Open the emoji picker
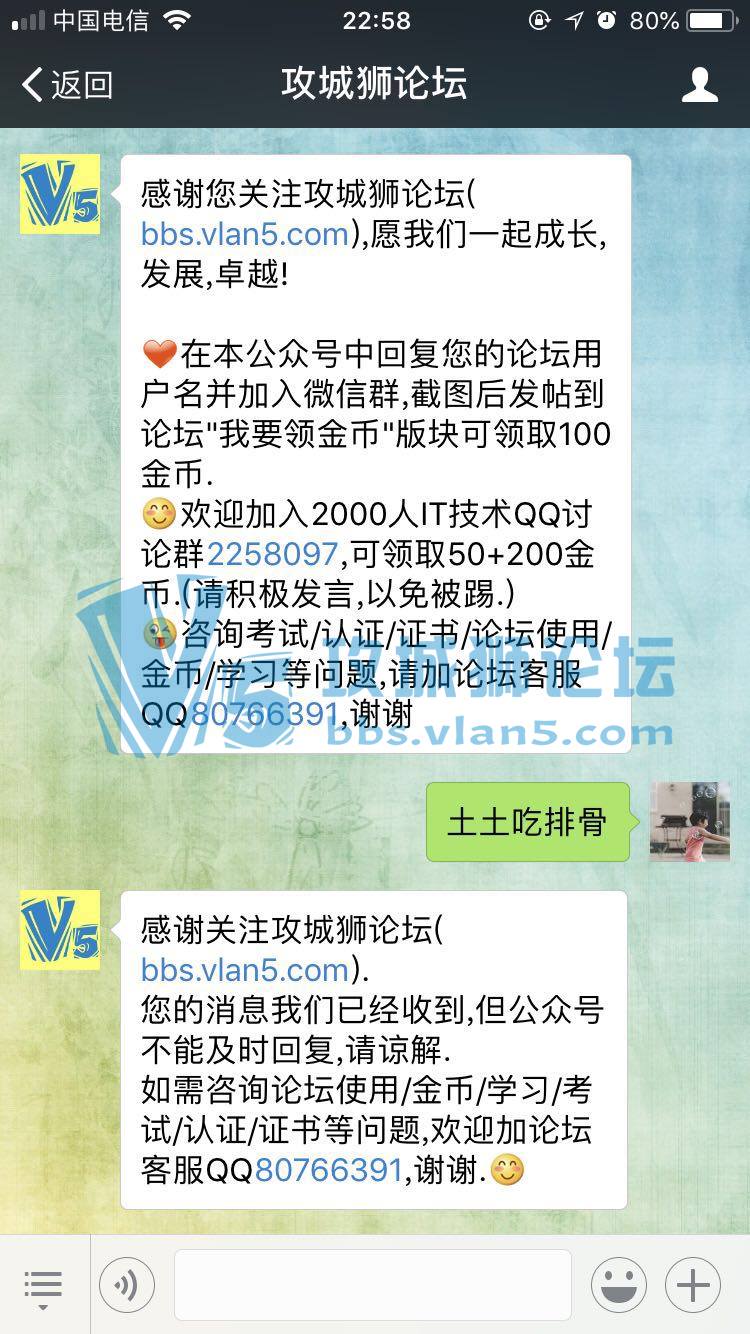Screen dimensions: 750x1334 (x=618, y=1286)
